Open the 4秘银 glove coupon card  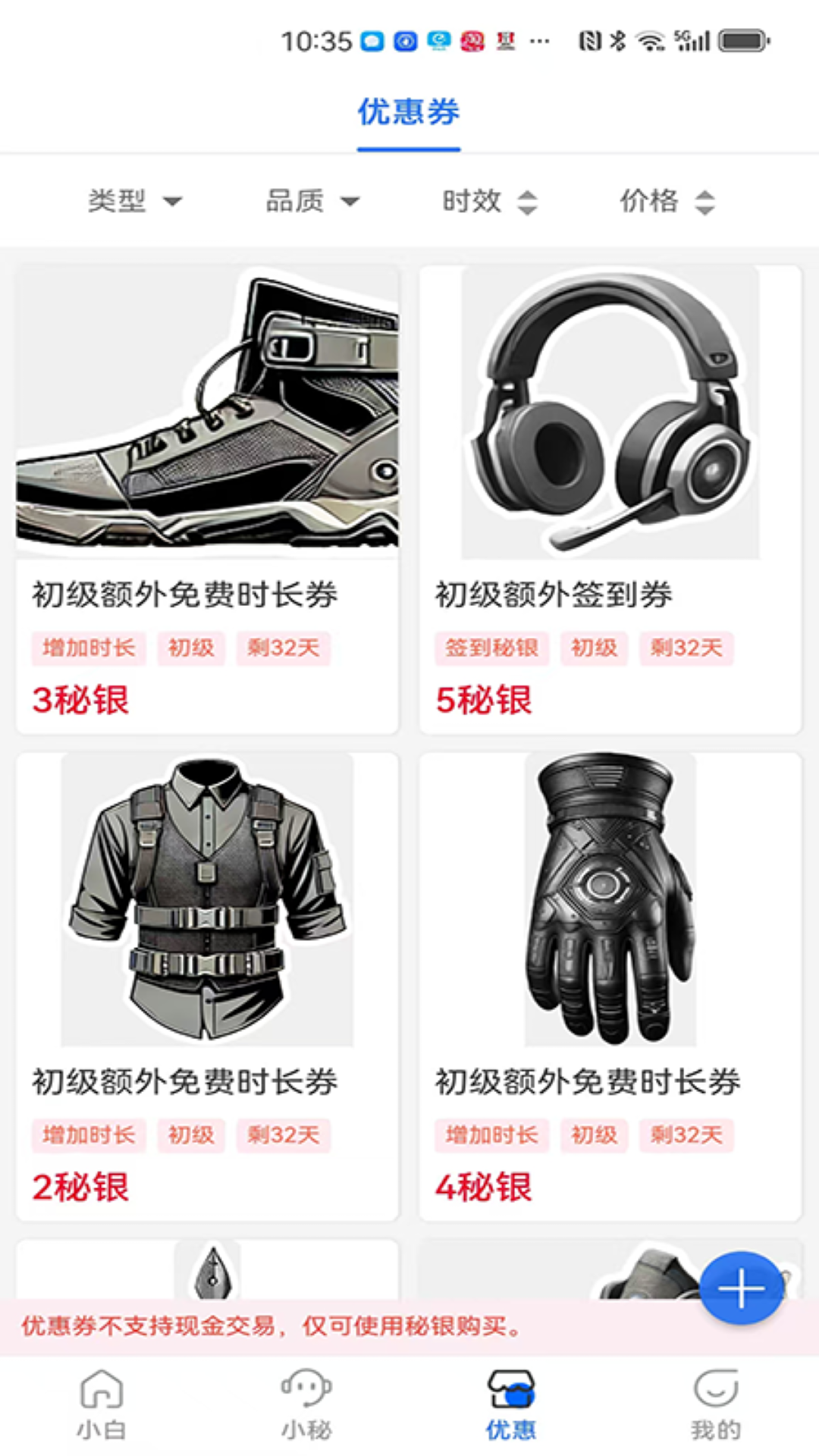click(x=610, y=986)
